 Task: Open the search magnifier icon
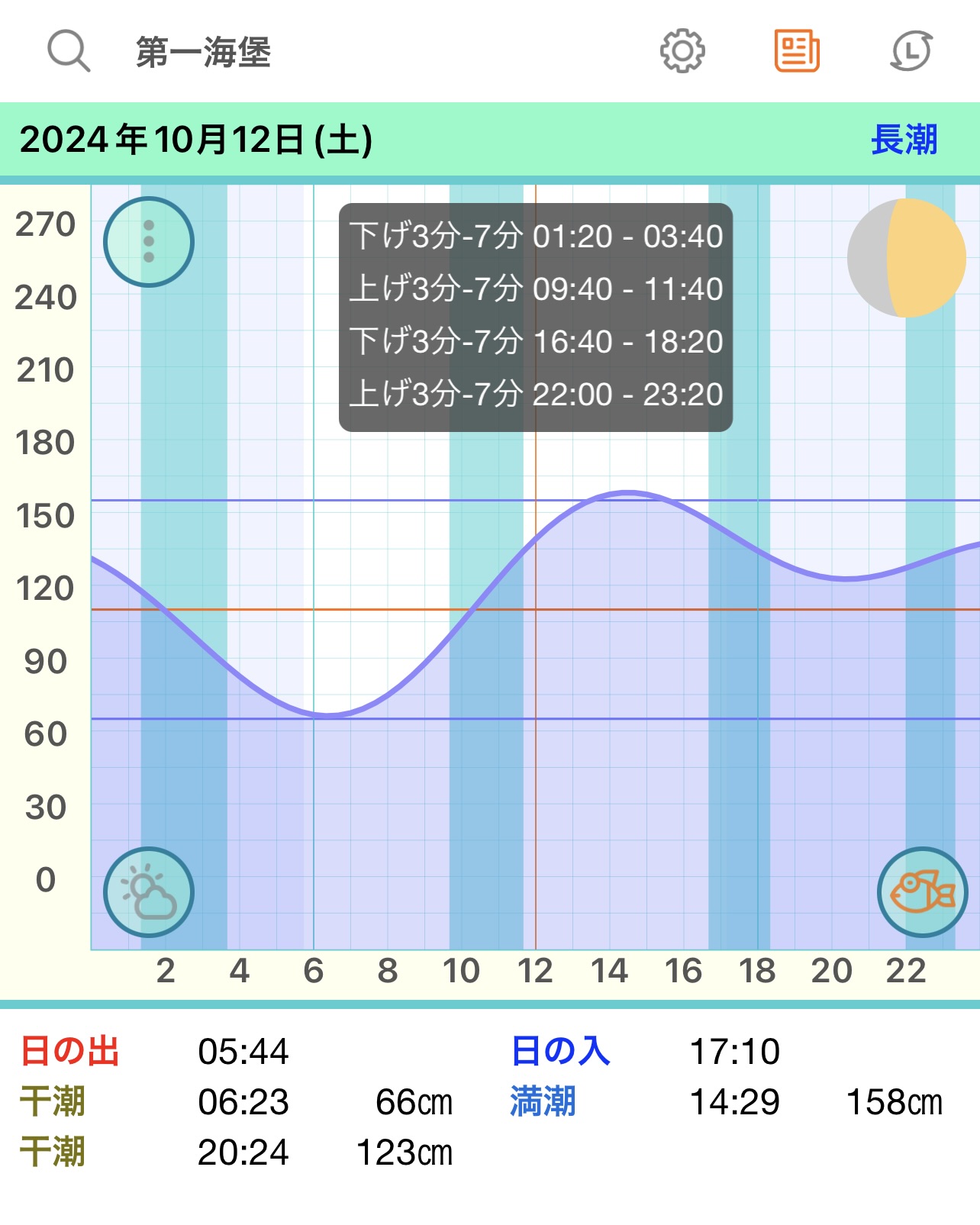69,51
